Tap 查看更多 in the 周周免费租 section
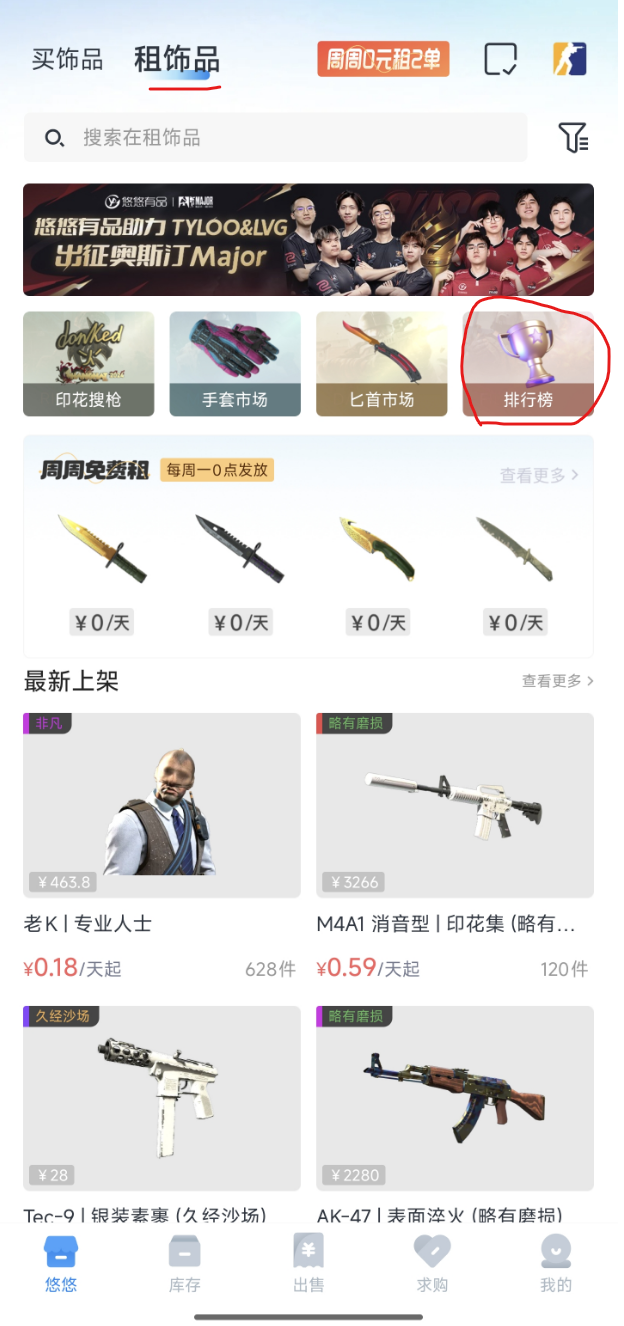This screenshot has width=624, height=1326. (x=539, y=475)
